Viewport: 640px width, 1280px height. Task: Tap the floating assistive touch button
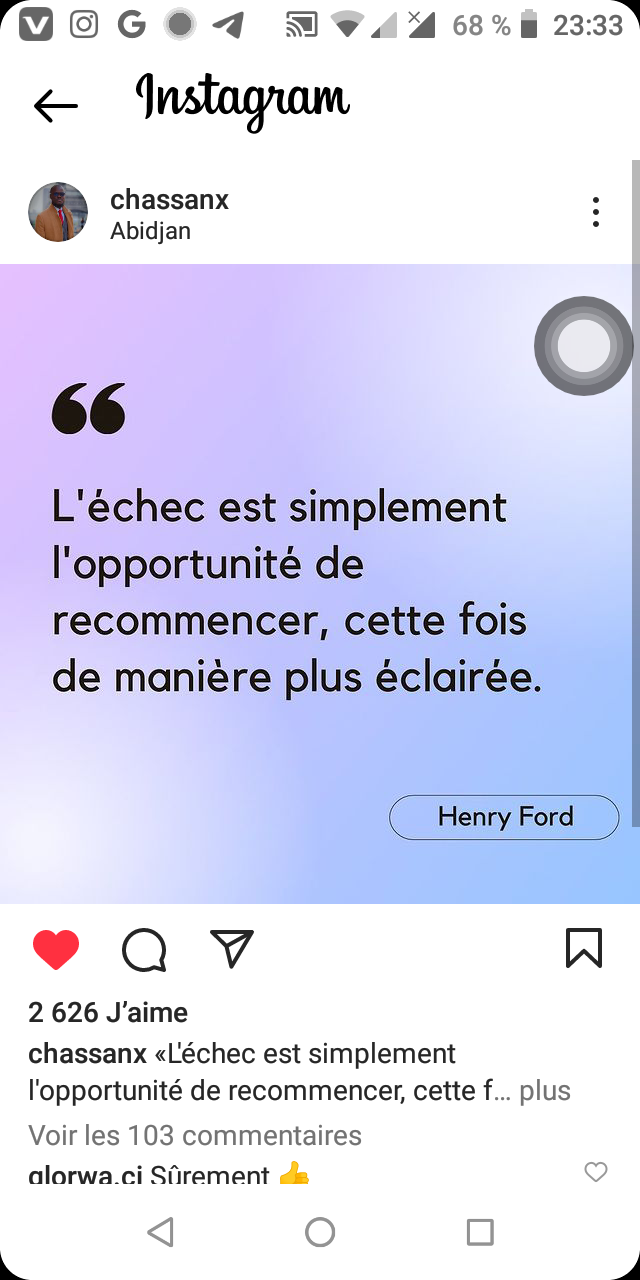(x=583, y=346)
